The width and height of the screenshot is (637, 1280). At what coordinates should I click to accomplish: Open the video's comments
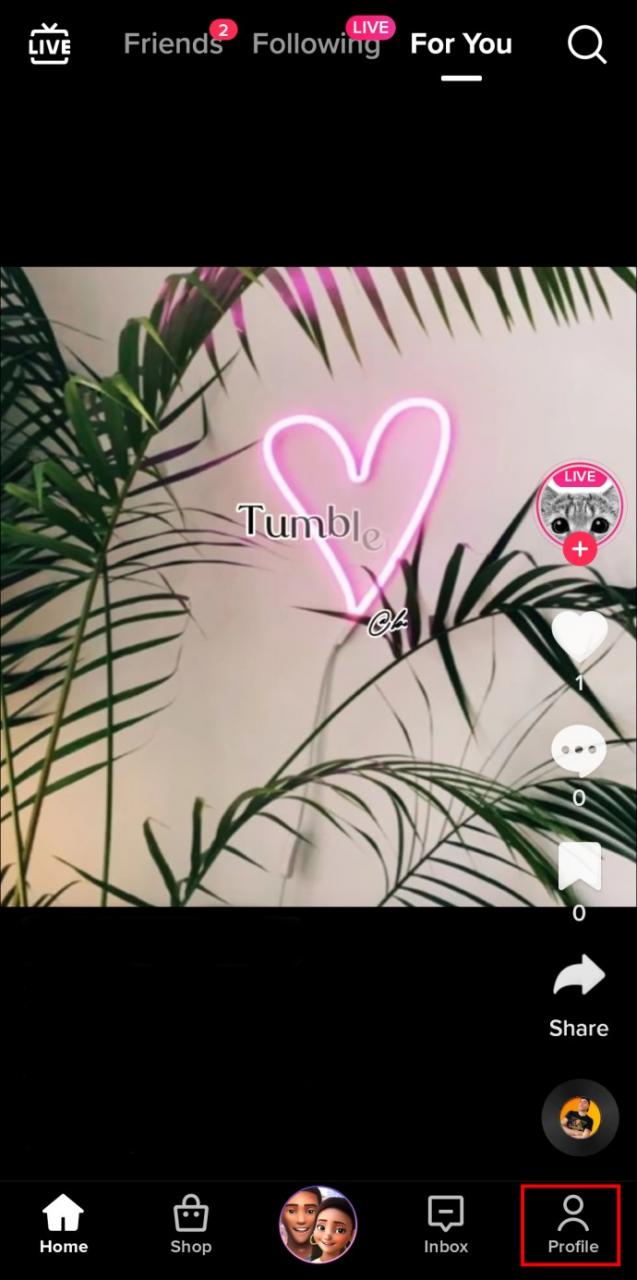click(579, 752)
